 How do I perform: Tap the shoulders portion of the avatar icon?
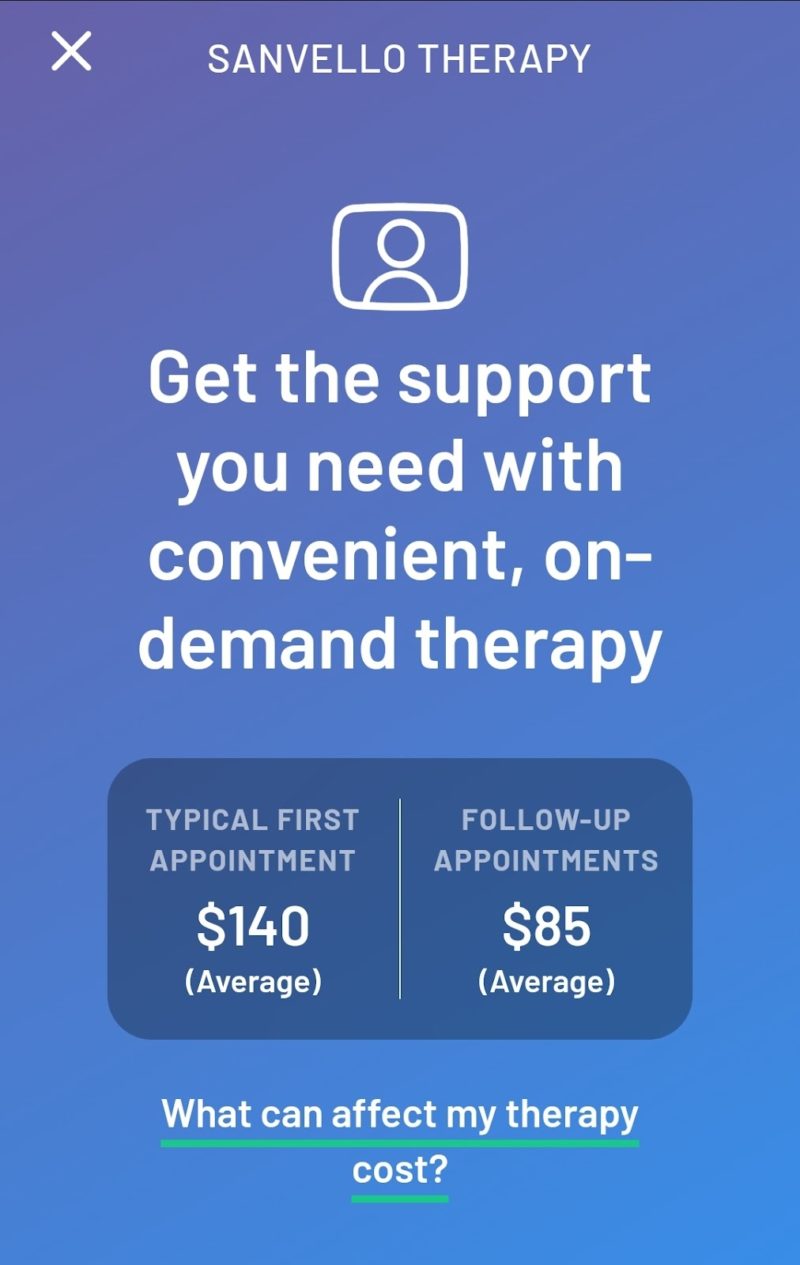coord(400,290)
